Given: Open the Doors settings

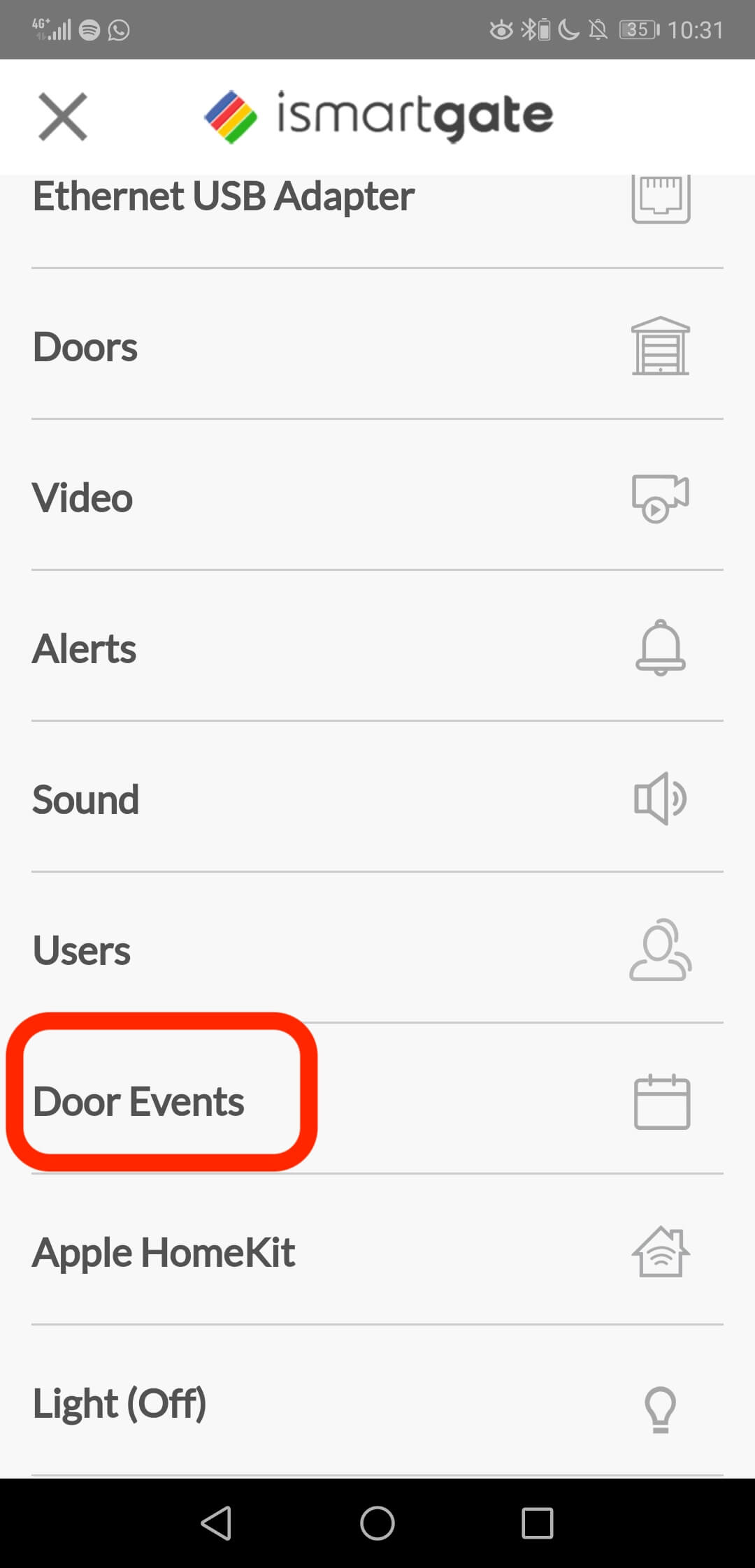Looking at the screenshot, I should [377, 344].
